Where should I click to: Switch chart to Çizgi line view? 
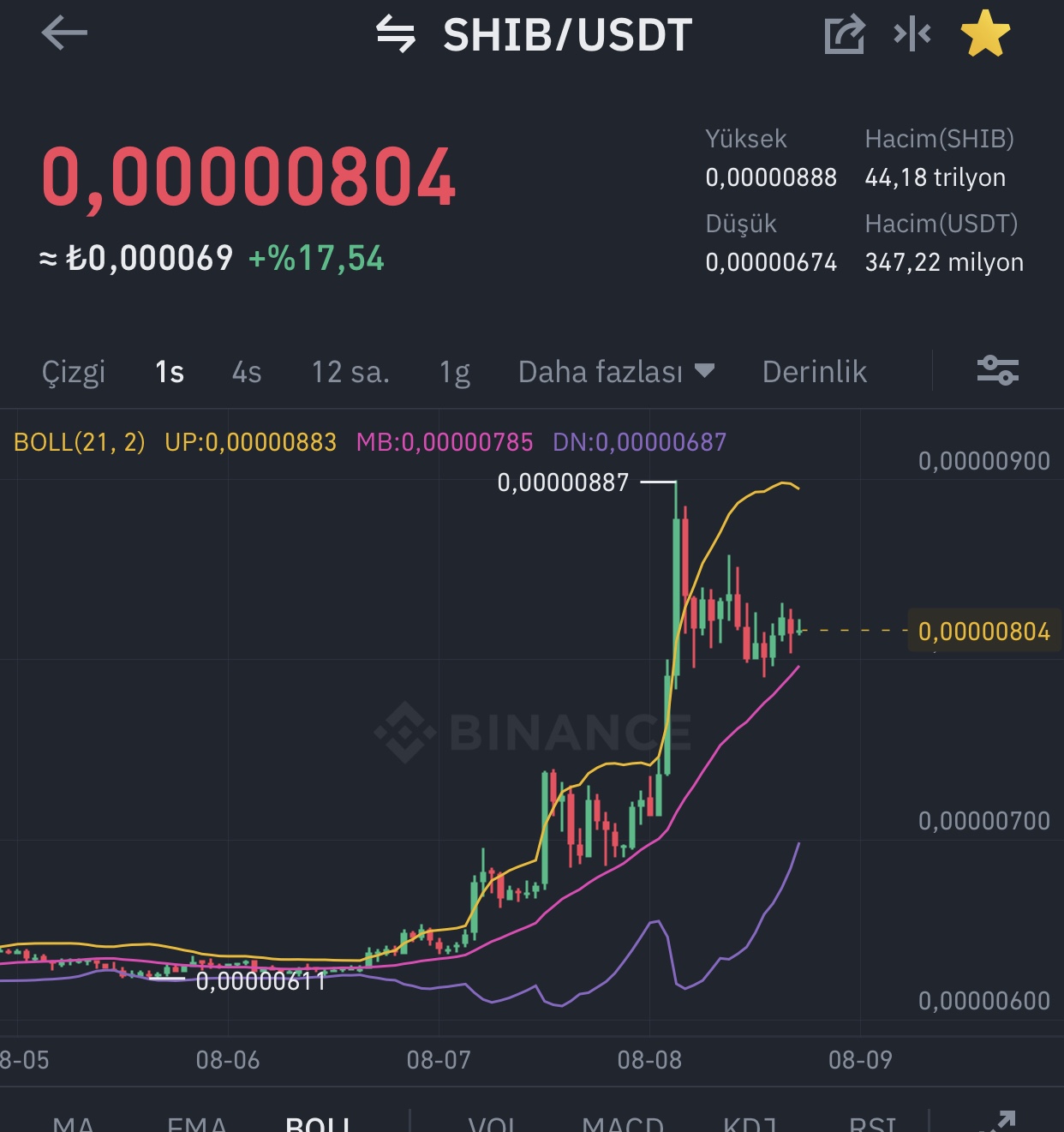pos(74,372)
